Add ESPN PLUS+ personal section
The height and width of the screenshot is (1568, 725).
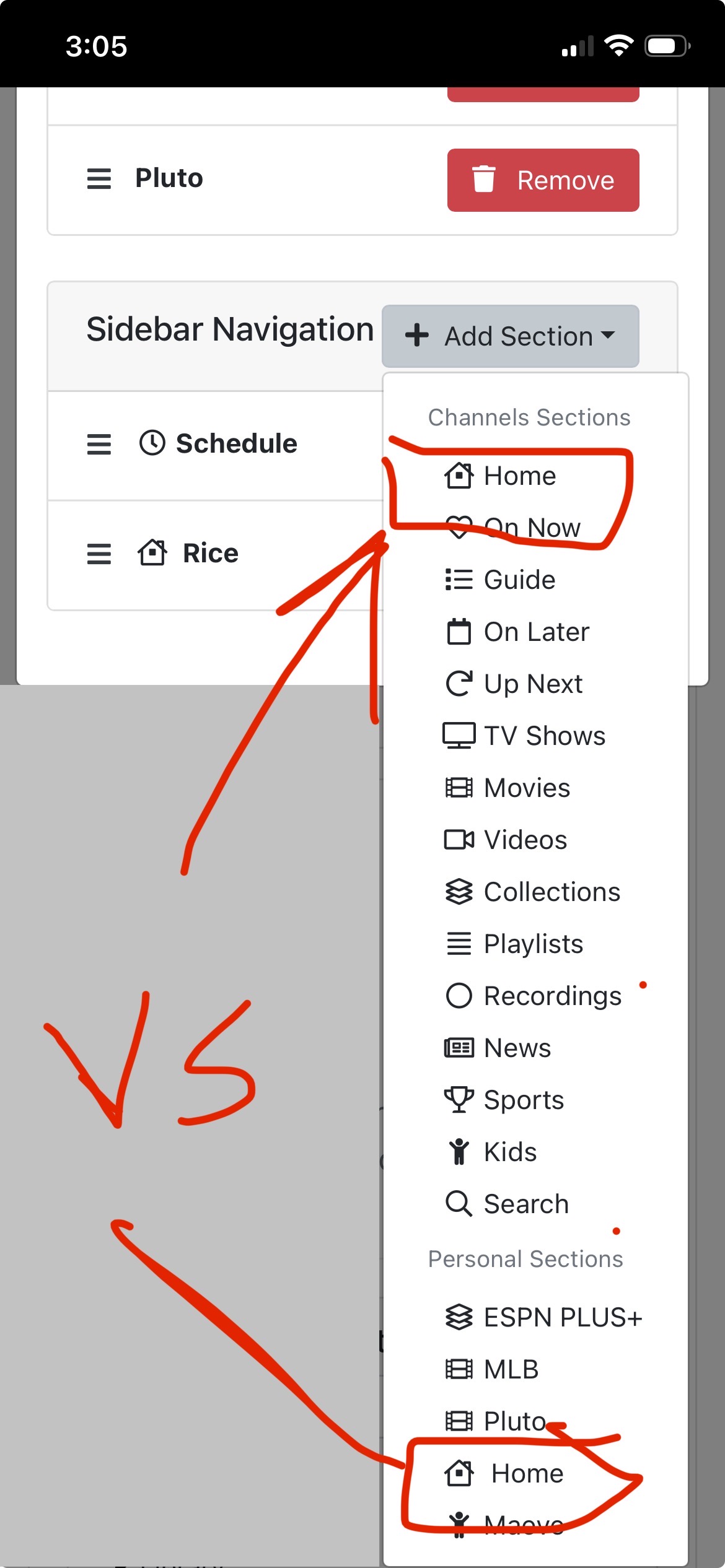point(535,1317)
